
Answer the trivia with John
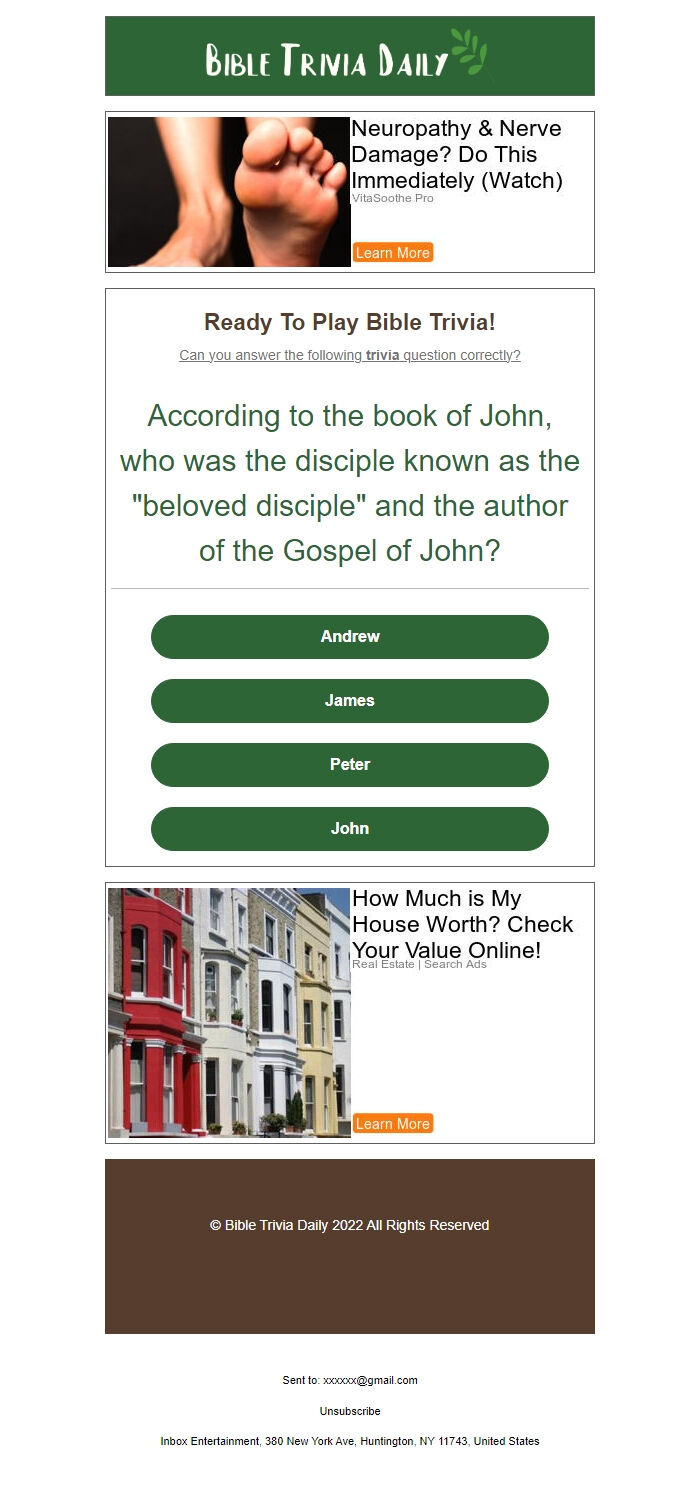pos(350,829)
